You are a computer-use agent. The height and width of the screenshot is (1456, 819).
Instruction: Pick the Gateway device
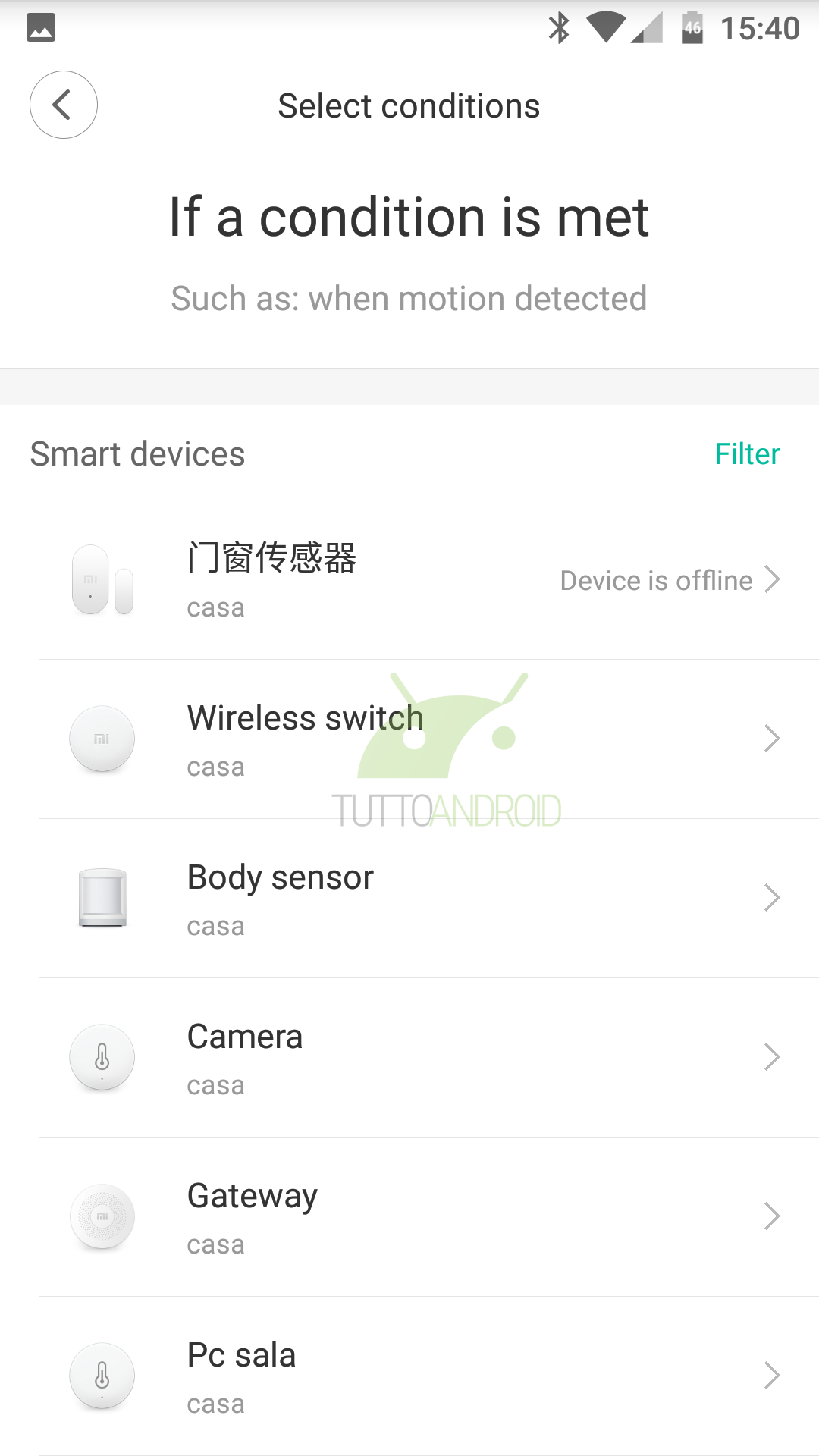[409, 1217]
